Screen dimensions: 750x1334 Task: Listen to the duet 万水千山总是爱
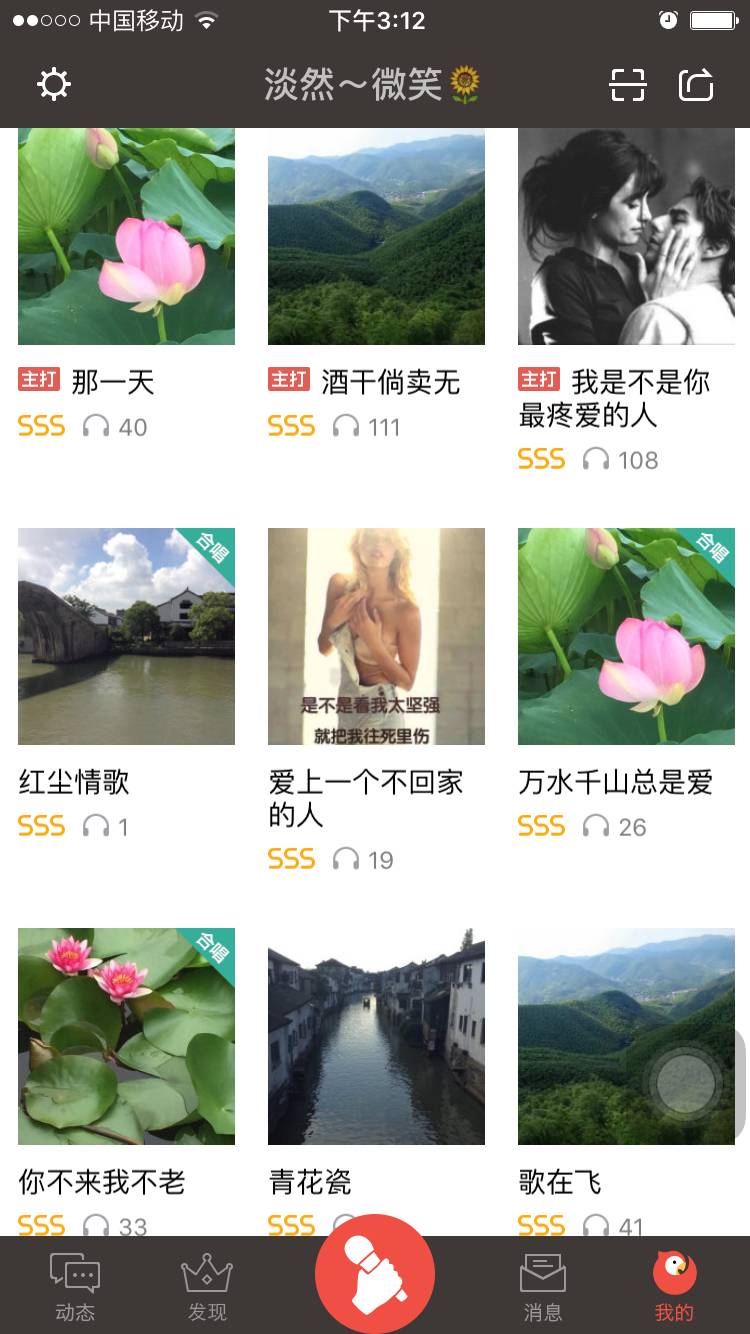coord(626,636)
